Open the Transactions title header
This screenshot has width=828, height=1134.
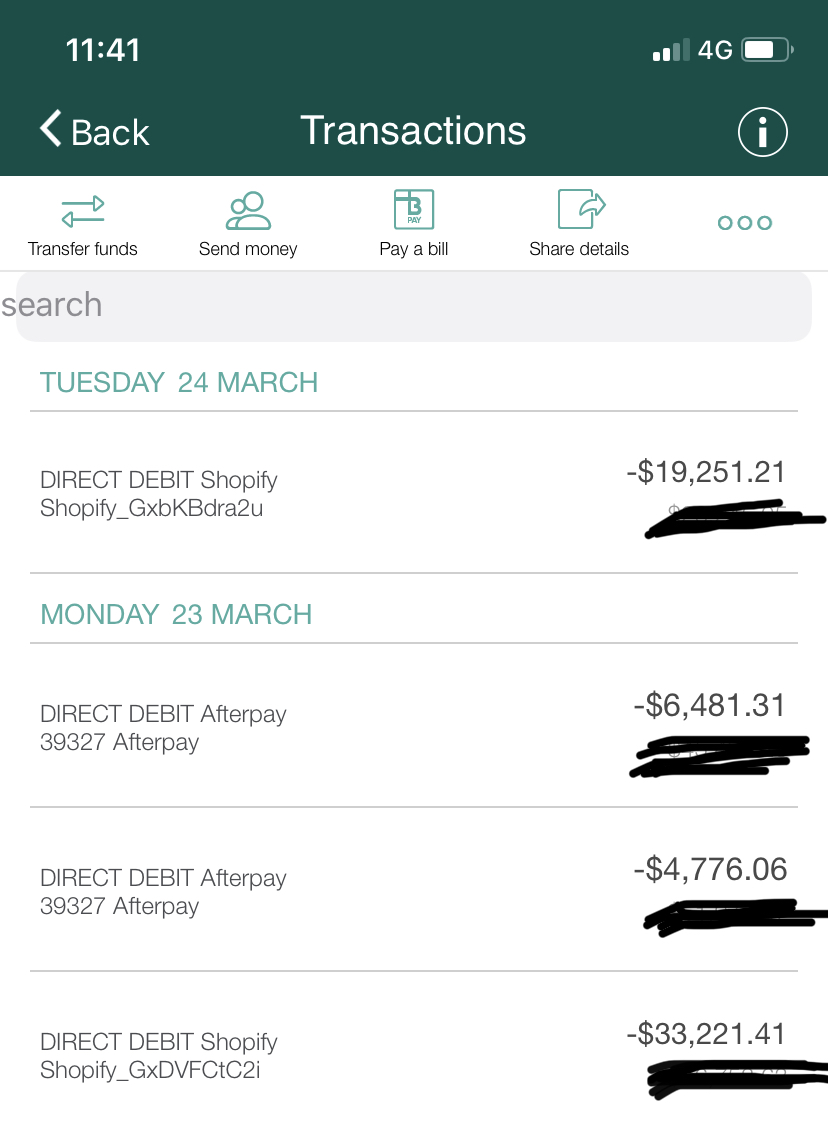[413, 131]
